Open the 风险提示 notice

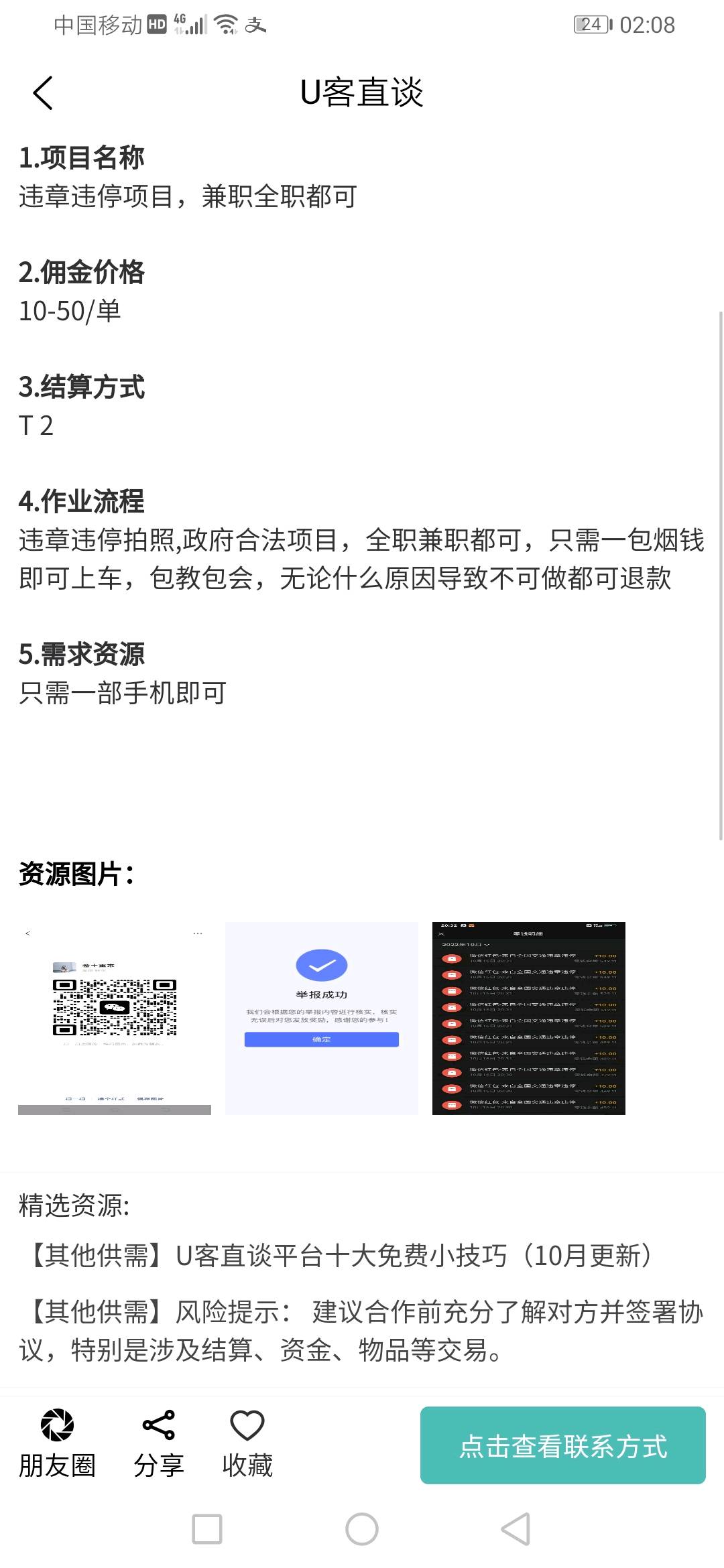[x=362, y=1331]
